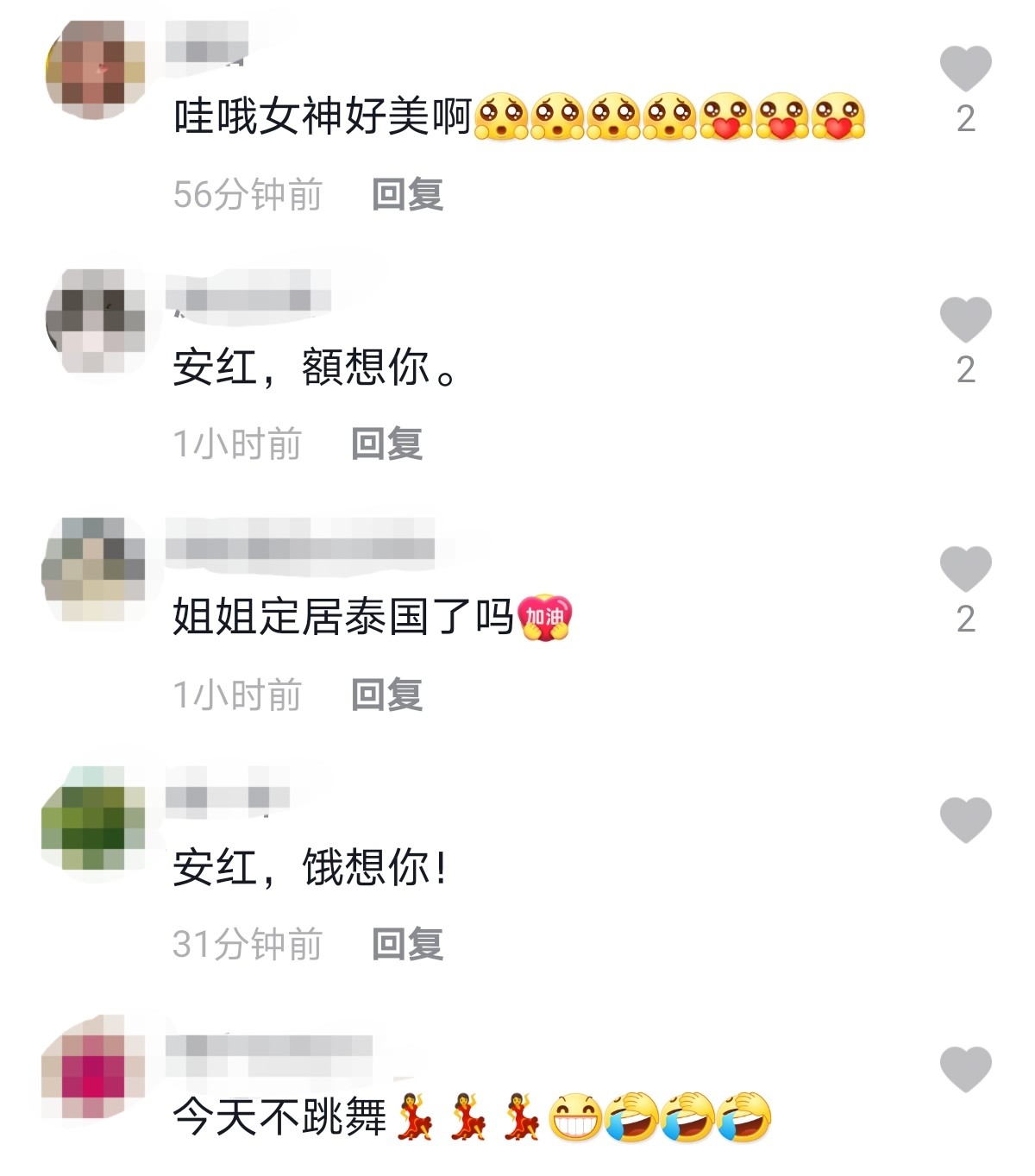Open avatar of 姐姐定居泰国了吗 commenter

coord(94,569)
